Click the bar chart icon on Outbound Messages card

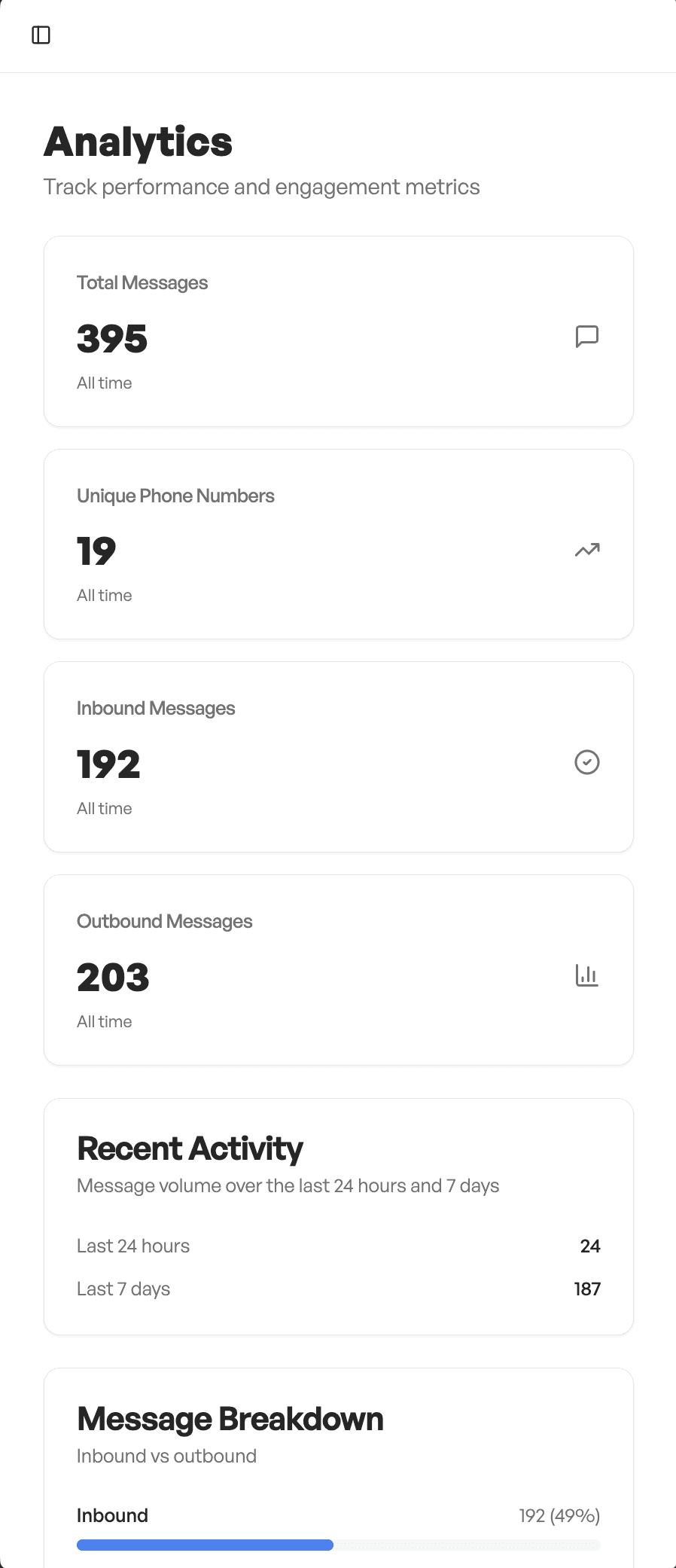coord(587,975)
